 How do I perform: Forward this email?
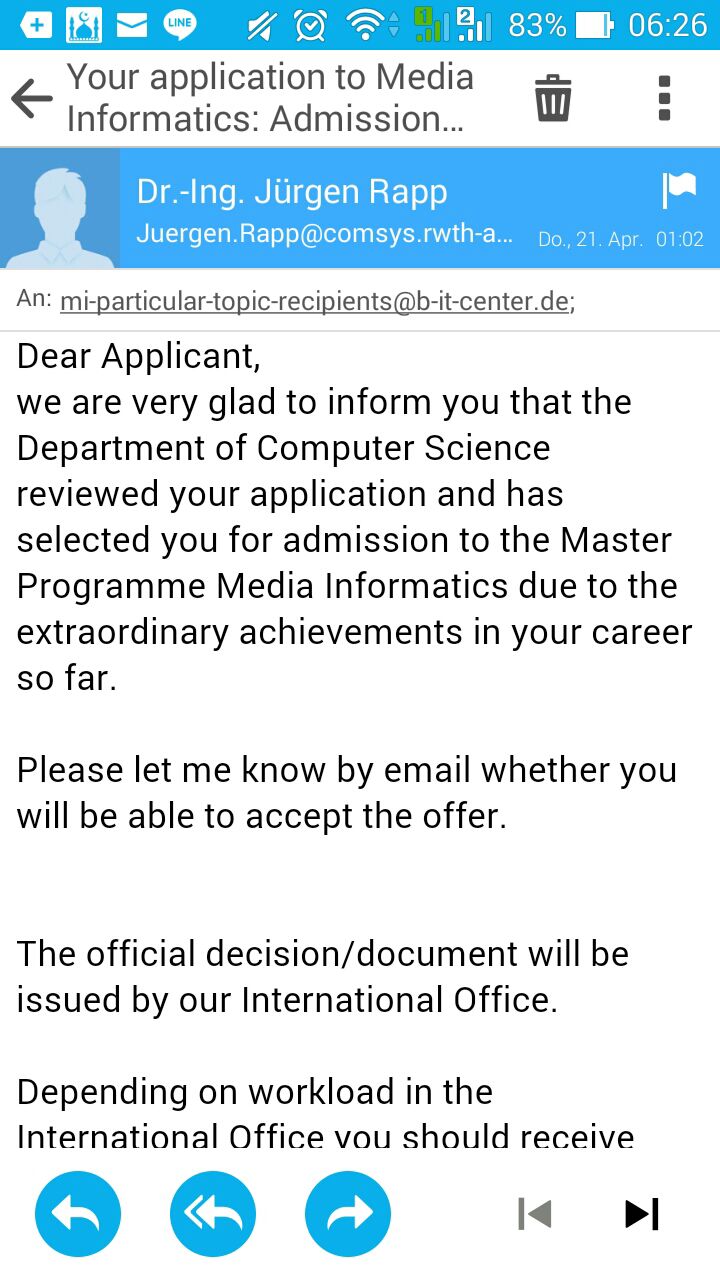(x=347, y=1214)
